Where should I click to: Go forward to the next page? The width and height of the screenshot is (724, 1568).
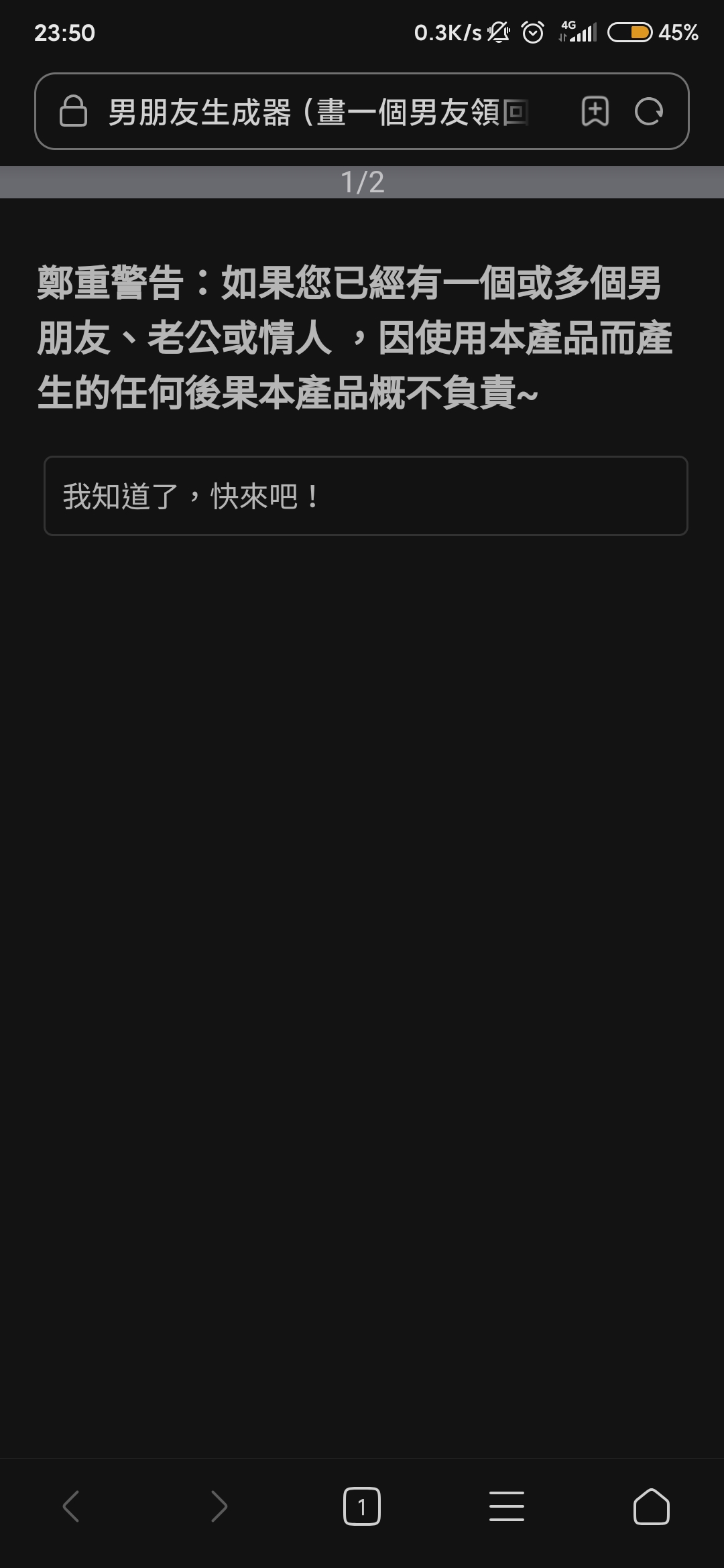pyautogui.click(x=218, y=1506)
